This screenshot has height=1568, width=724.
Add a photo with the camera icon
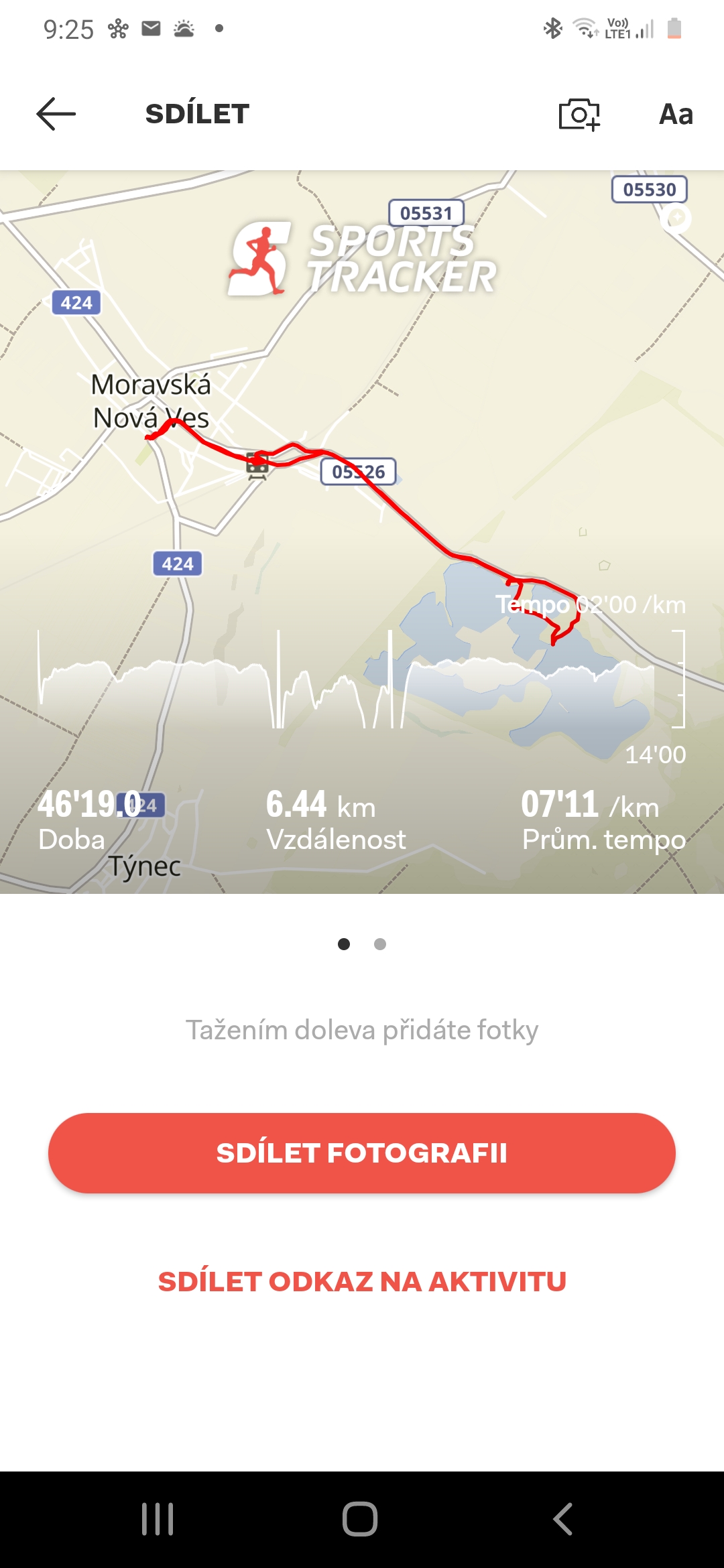(579, 114)
